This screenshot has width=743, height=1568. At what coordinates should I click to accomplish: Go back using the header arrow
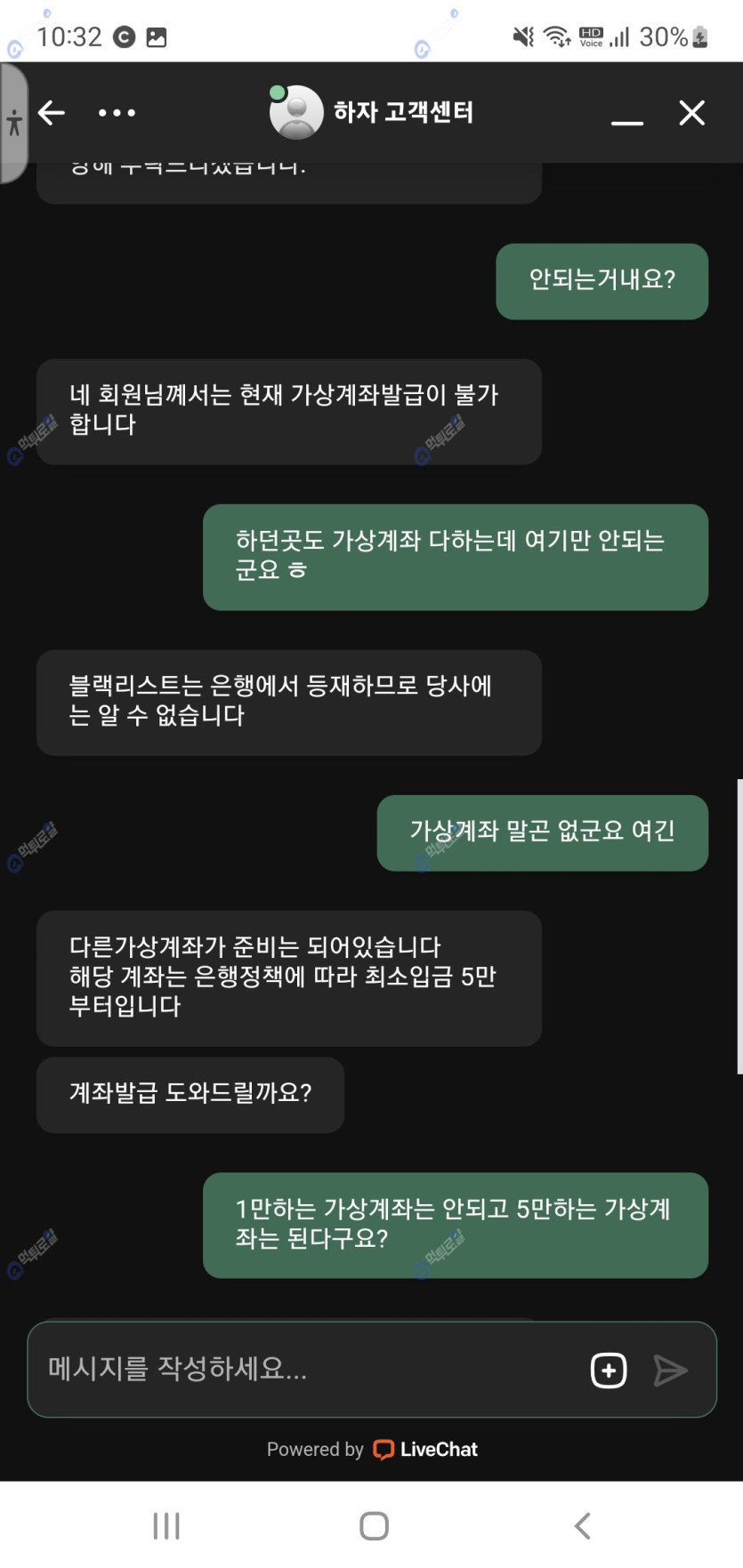(52, 113)
